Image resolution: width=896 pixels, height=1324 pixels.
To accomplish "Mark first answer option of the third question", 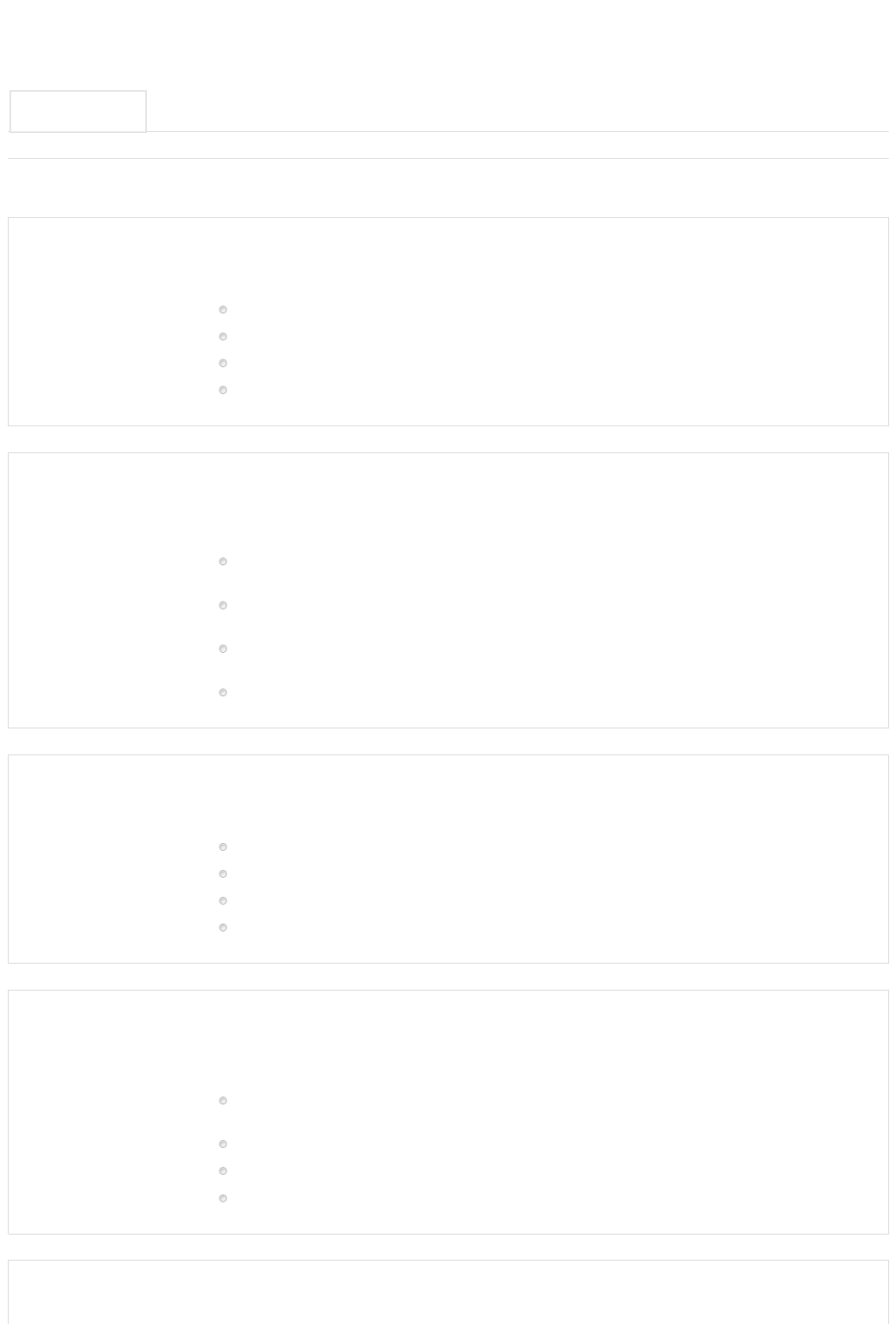I will tap(223, 847).
